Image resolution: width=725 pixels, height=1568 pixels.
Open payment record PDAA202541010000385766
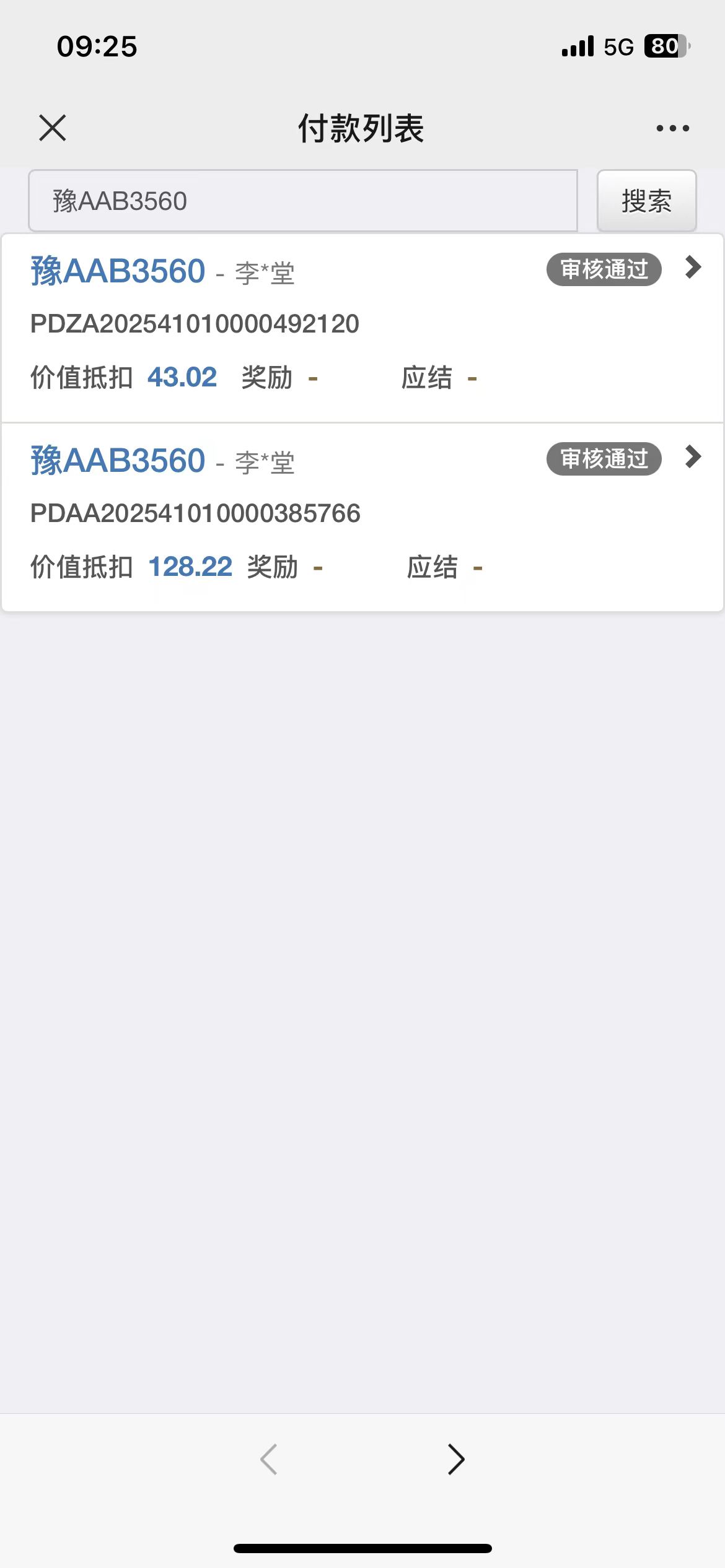point(362,514)
